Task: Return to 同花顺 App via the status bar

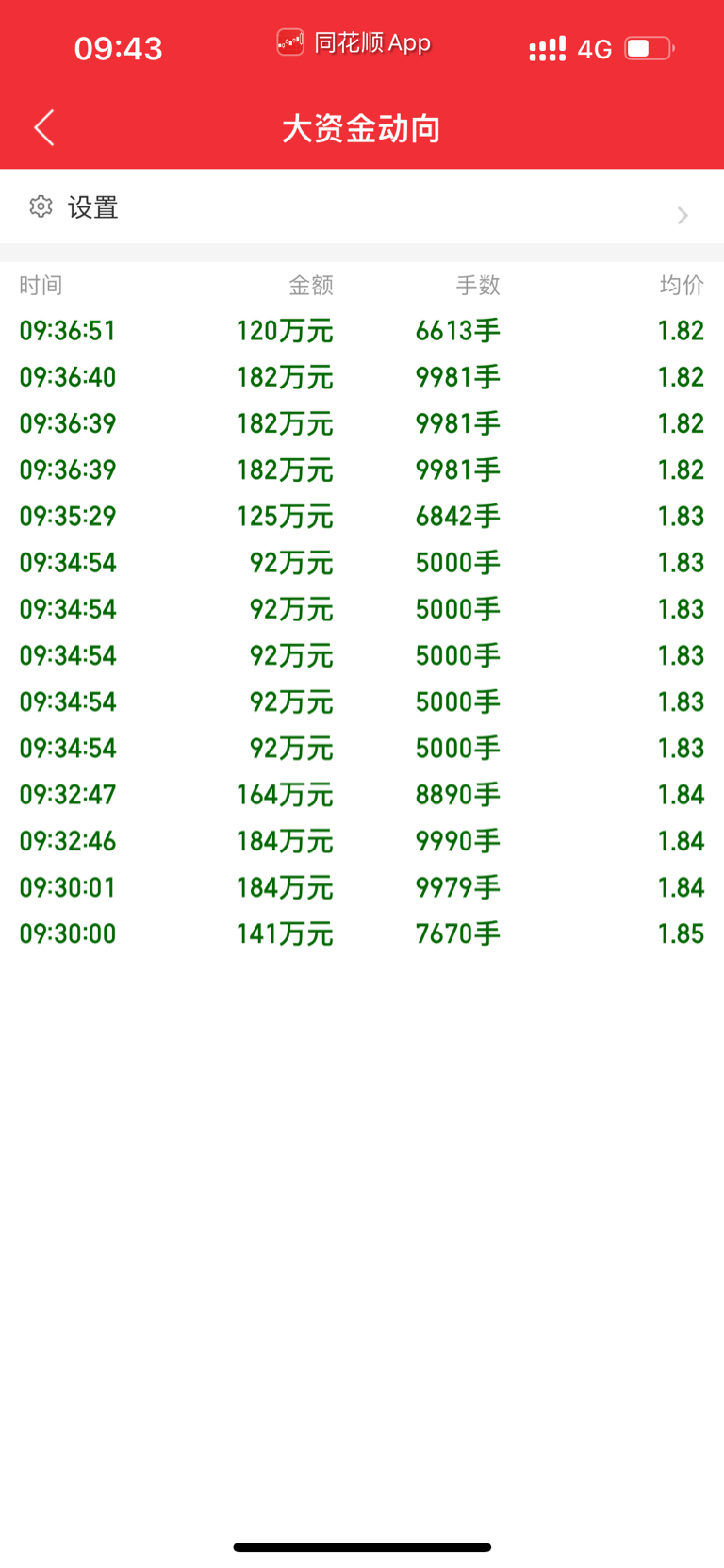Action: tap(354, 42)
